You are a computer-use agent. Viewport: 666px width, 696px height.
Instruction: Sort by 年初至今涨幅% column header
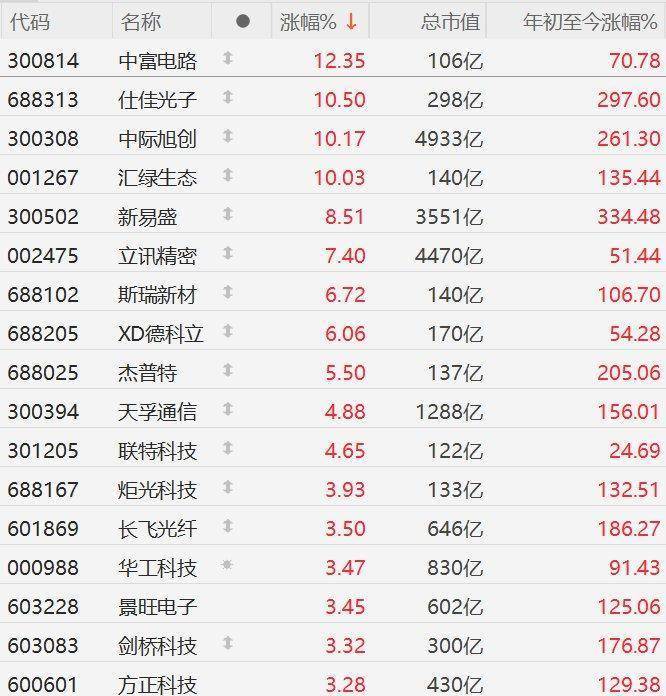click(590, 22)
